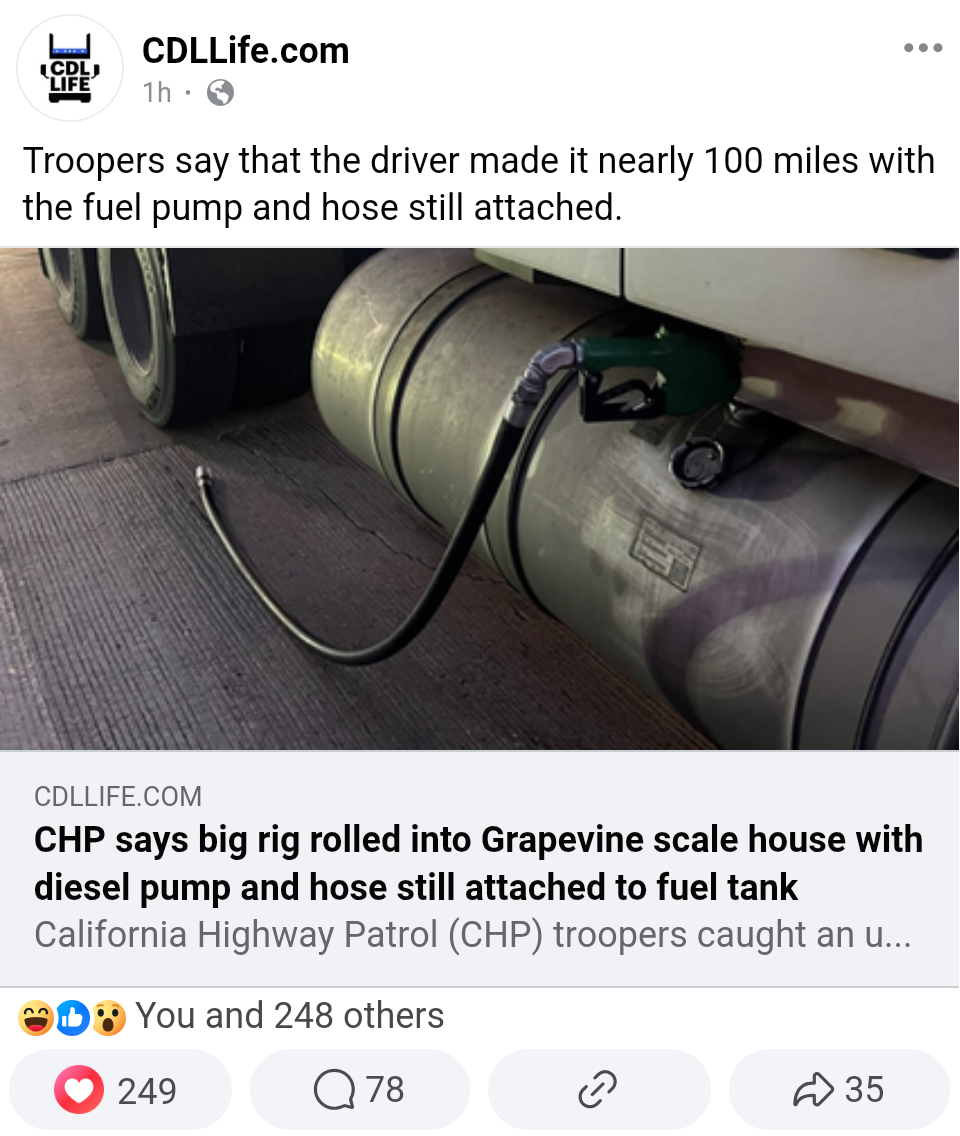The width and height of the screenshot is (960, 1136).
Task: Toggle the heart reaction button
Action: (121, 1089)
